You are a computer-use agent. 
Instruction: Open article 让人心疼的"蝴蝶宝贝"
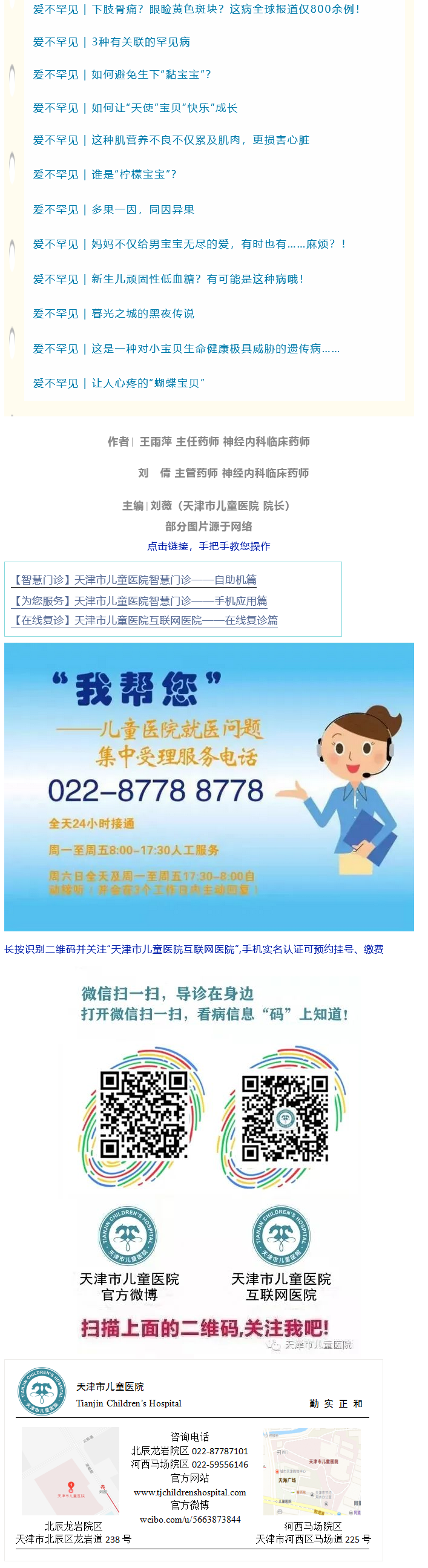point(119,383)
